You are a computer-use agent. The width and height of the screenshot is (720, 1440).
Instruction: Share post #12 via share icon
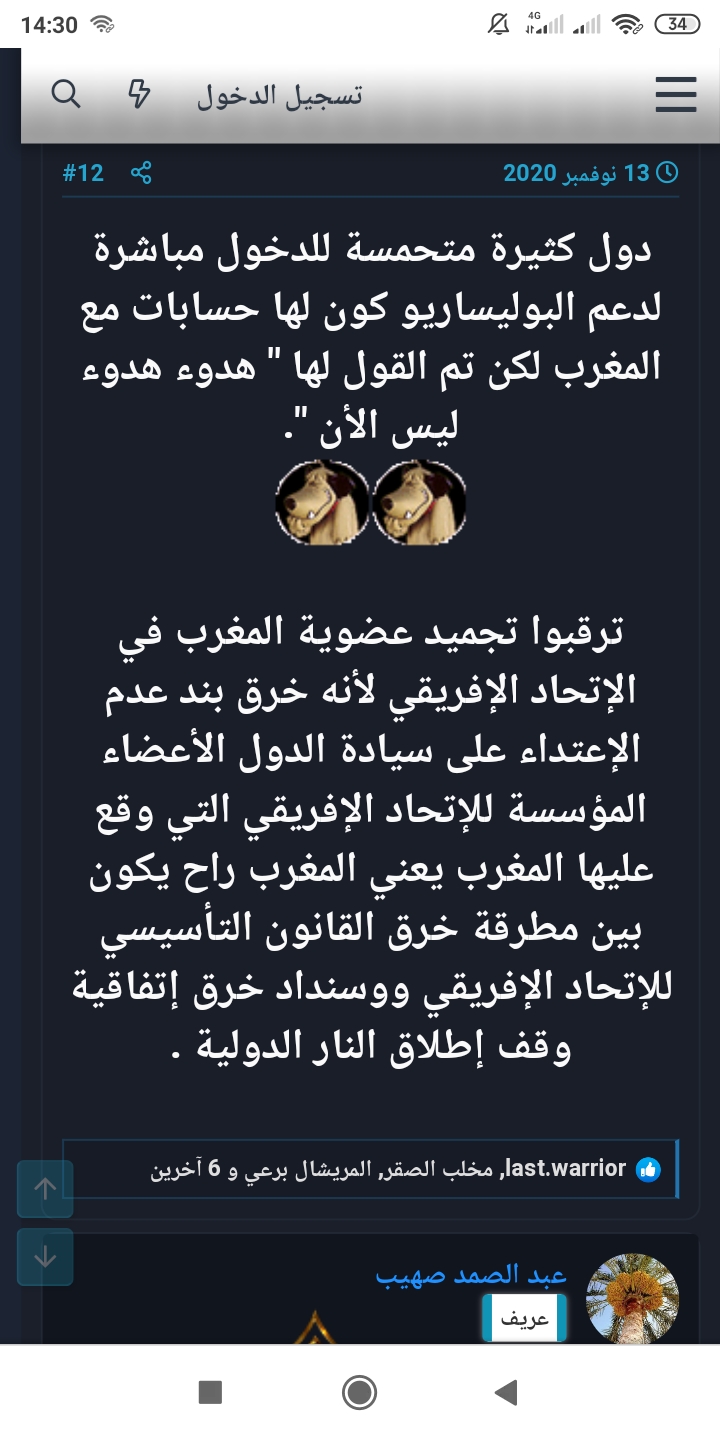(141, 173)
